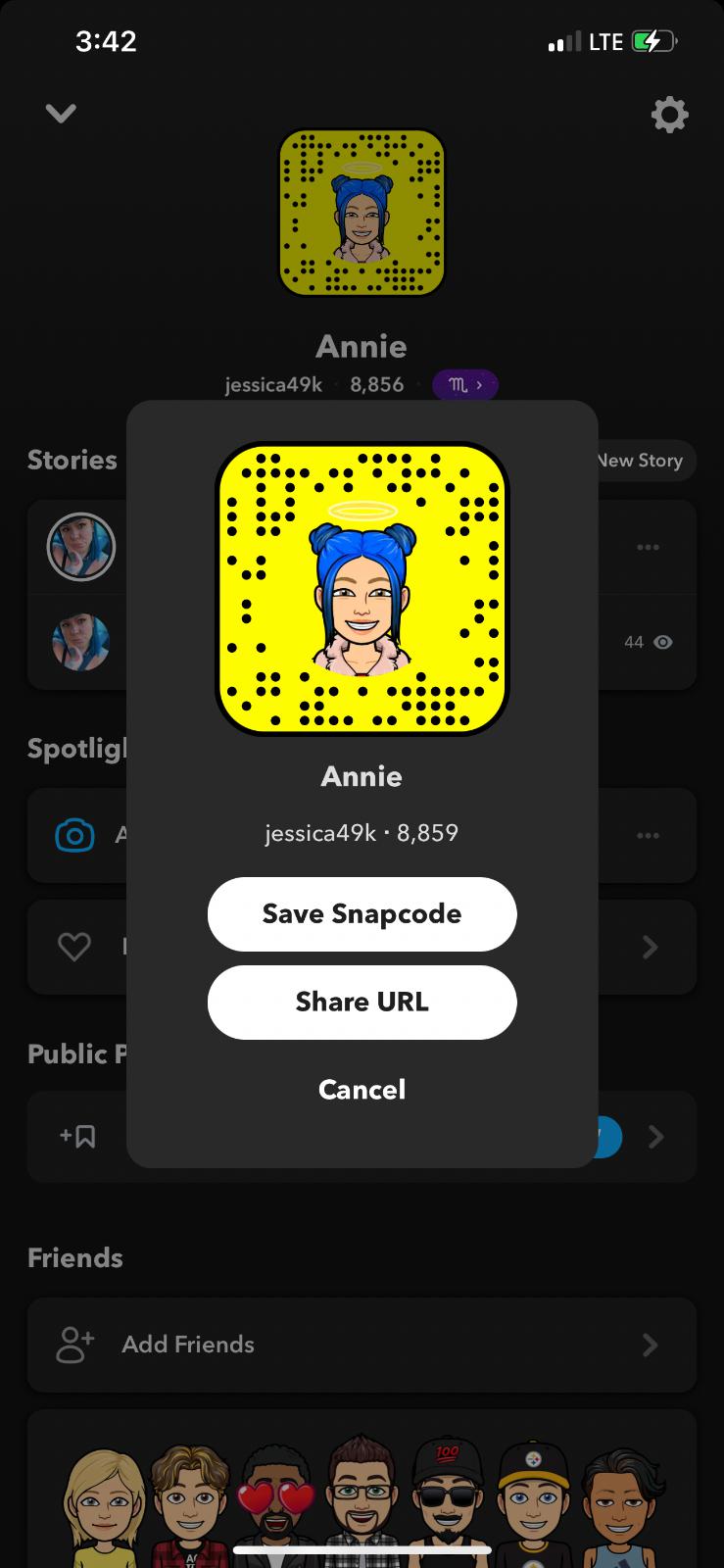Collapse profile with down chevron
Screen dimensions: 724x1568
61,114
